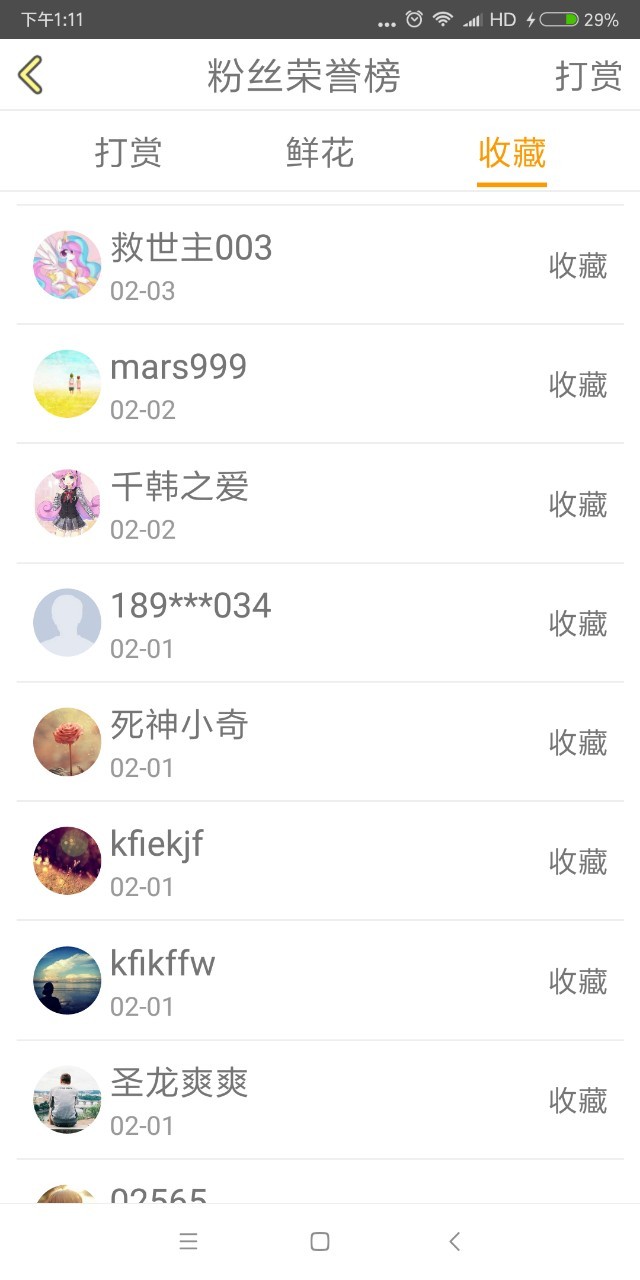Open the system recent apps menu
Screen dimensions: 640x1280
pos(188,1242)
